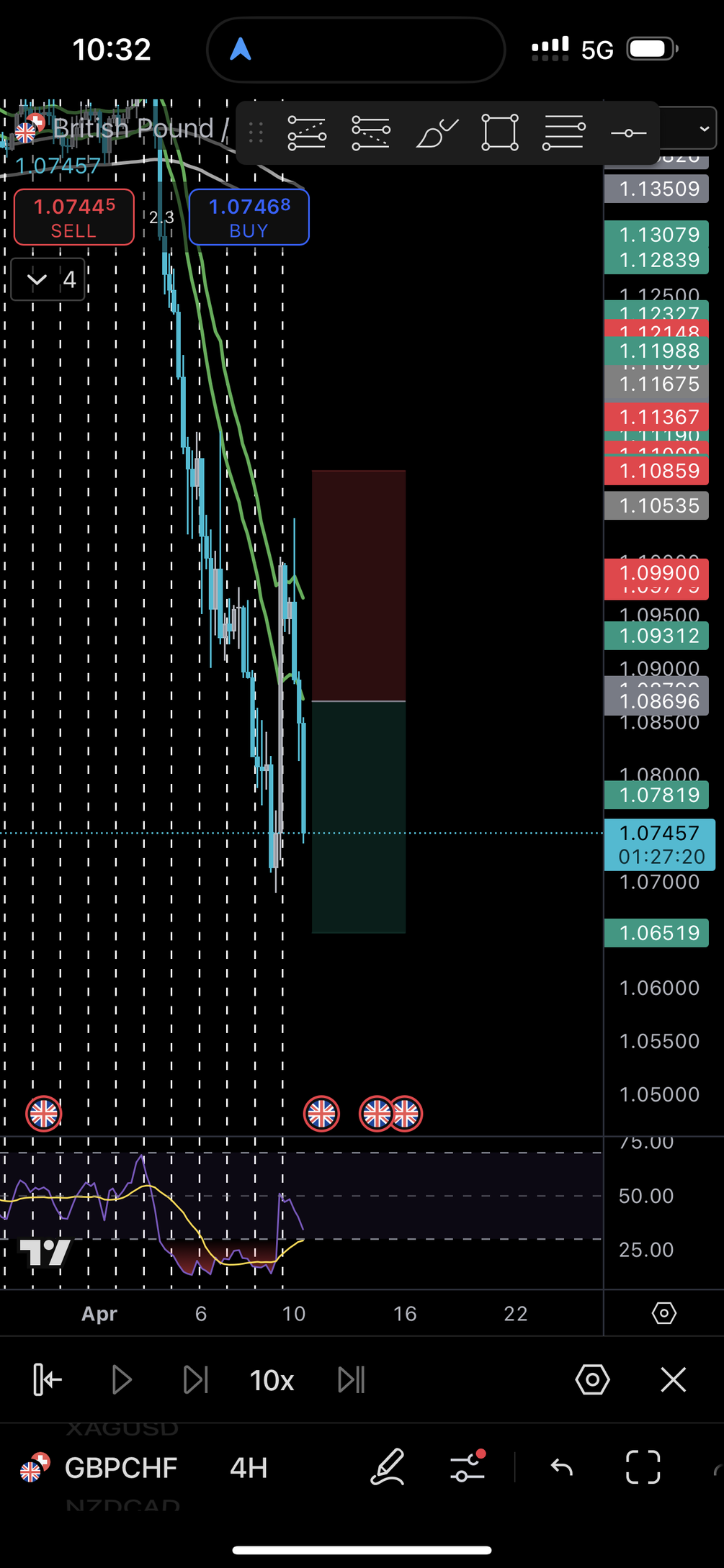Open the GBPCHF symbol selector
The height and width of the screenshot is (1568, 724).
120,1468
